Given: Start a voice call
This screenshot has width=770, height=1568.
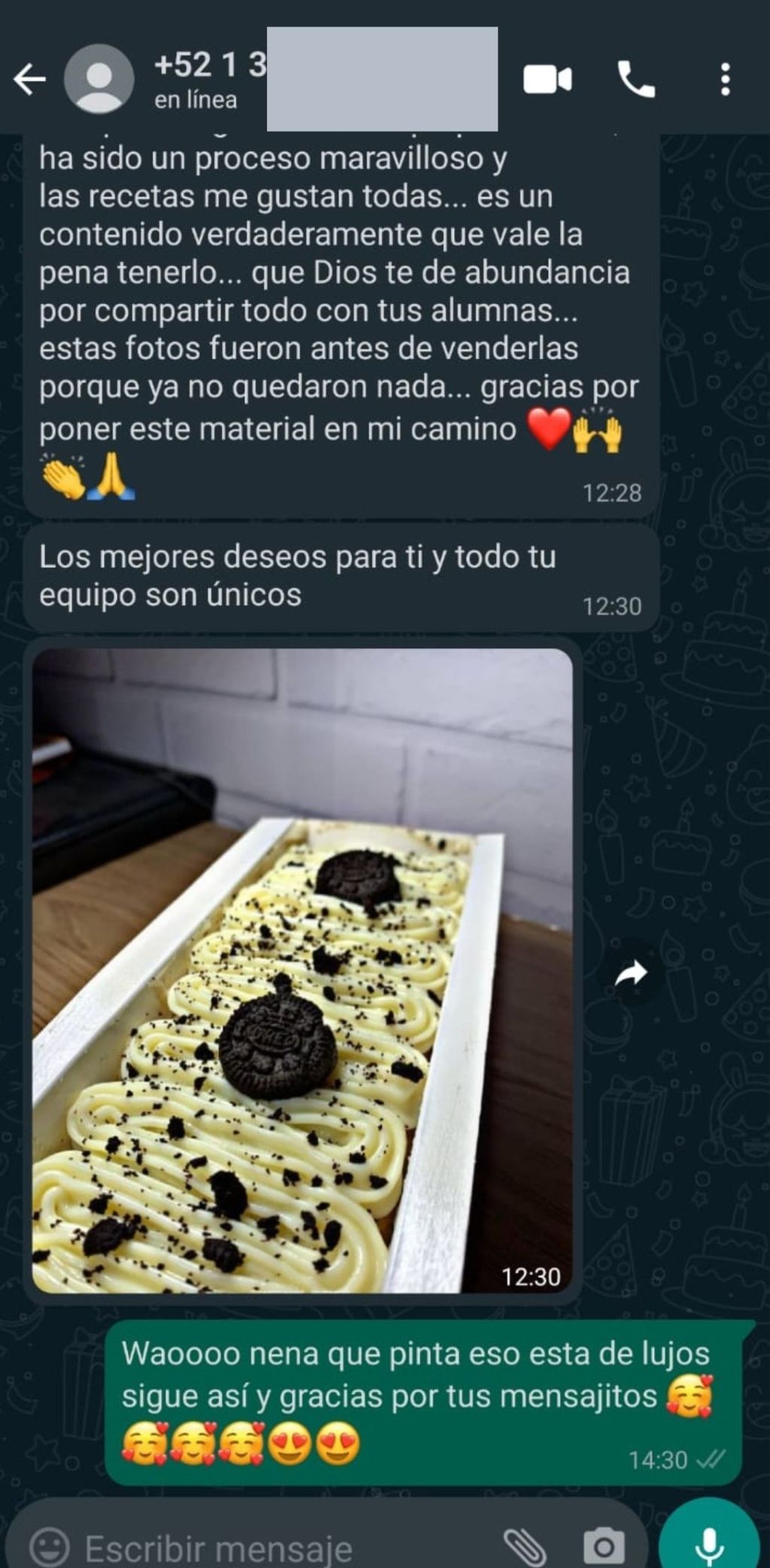Looking at the screenshot, I should coord(636,80).
